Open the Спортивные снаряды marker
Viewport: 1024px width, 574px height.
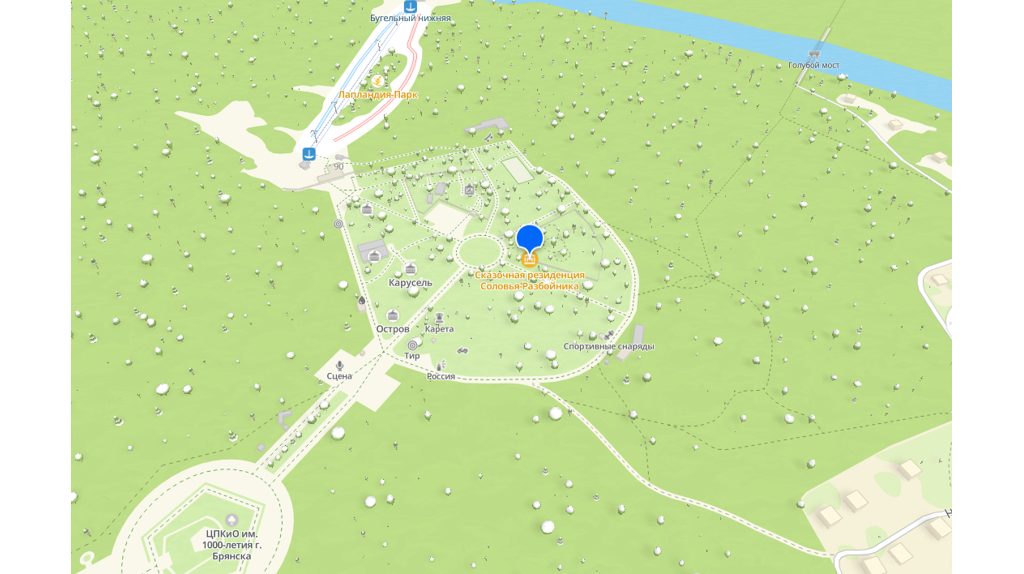click(x=609, y=335)
